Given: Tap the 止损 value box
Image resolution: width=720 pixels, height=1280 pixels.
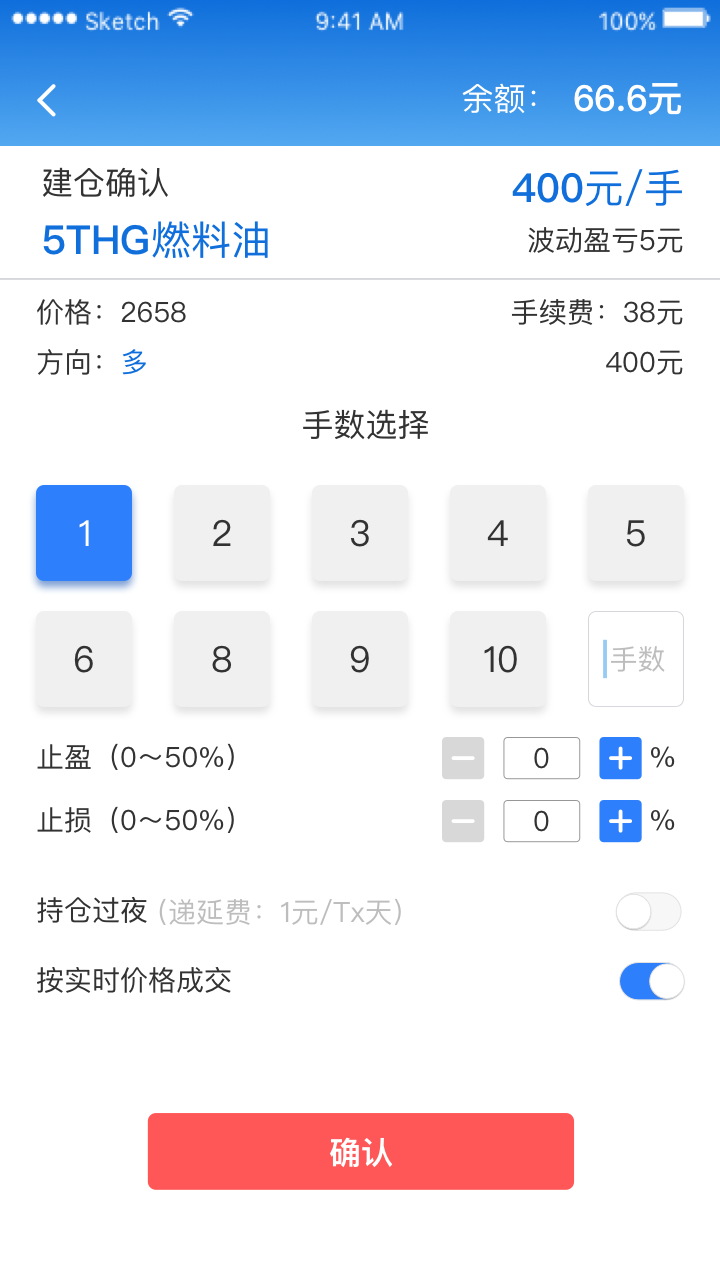Looking at the screenshot, I should coord(541,821).
